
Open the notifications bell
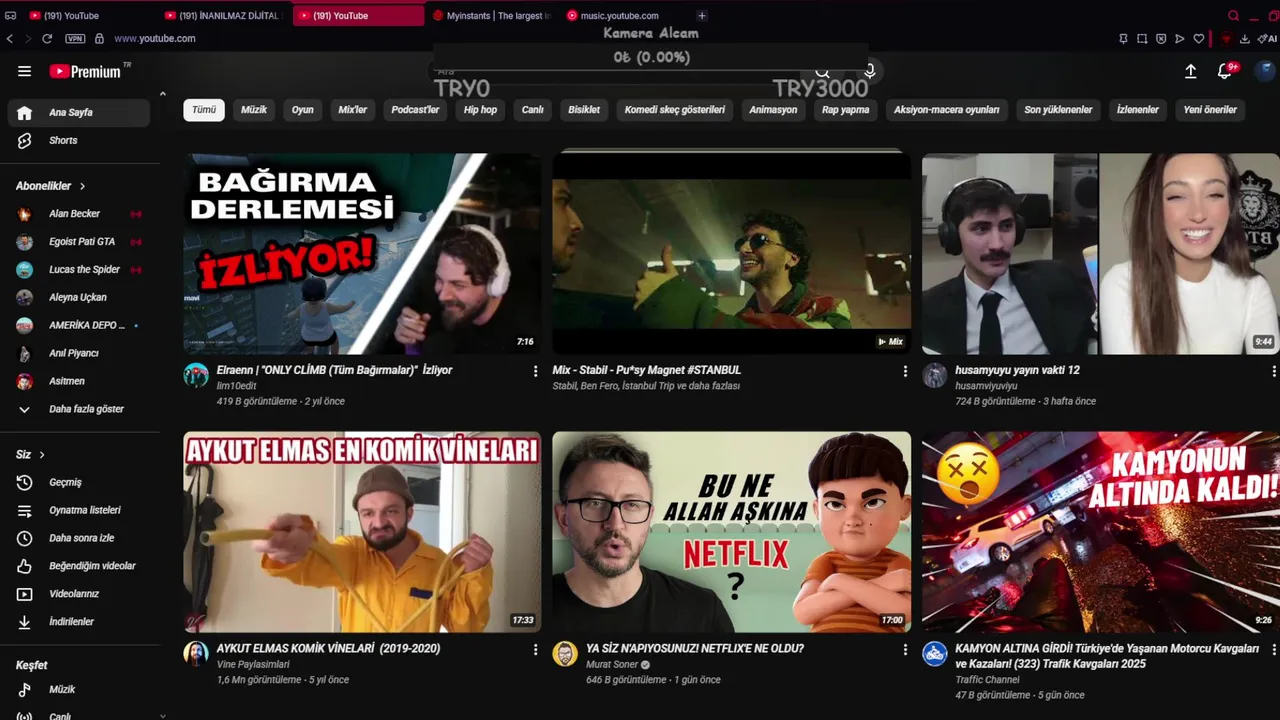pos(1224,71)
